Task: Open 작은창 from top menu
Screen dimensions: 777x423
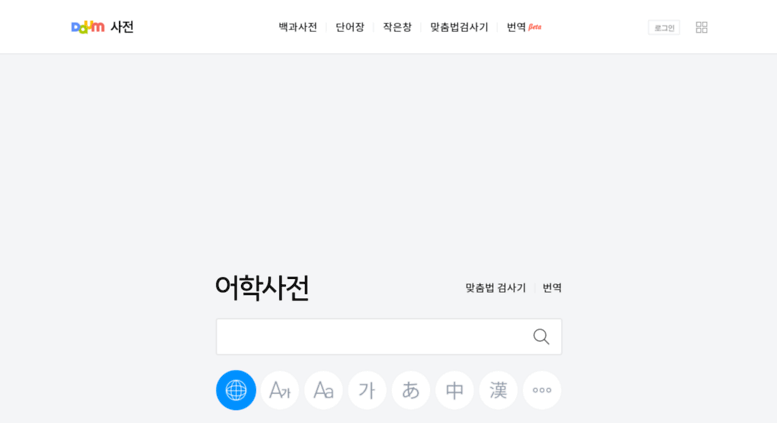Action: point(397,27)
